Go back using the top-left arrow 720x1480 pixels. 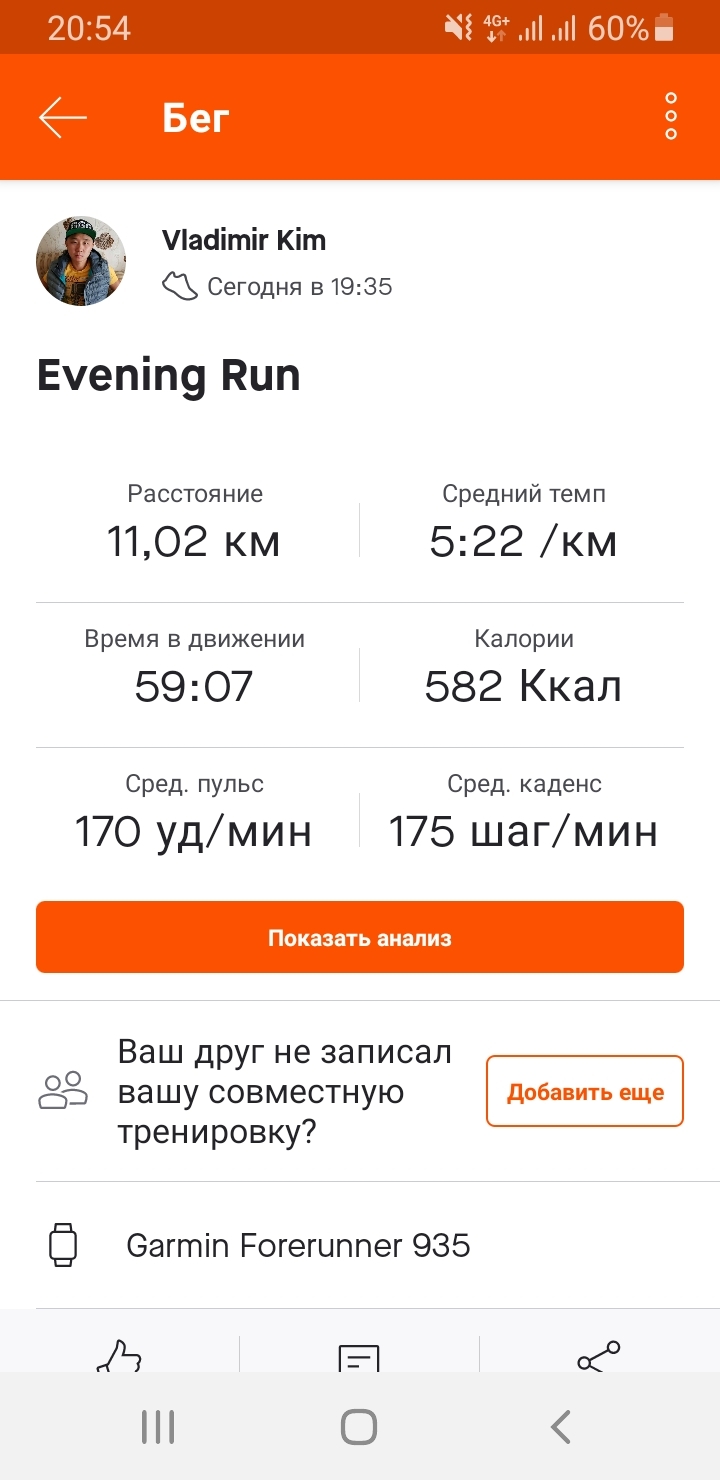[x=63, y=118]
